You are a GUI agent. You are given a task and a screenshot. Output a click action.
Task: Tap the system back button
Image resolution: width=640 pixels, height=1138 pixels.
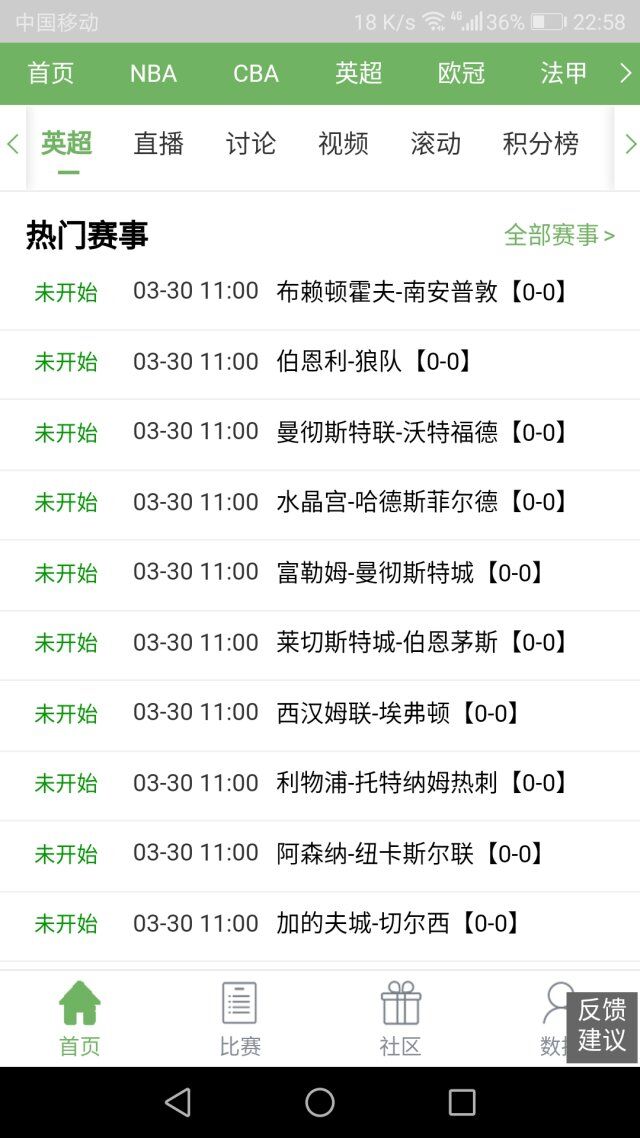click(x=178, y=1102)
